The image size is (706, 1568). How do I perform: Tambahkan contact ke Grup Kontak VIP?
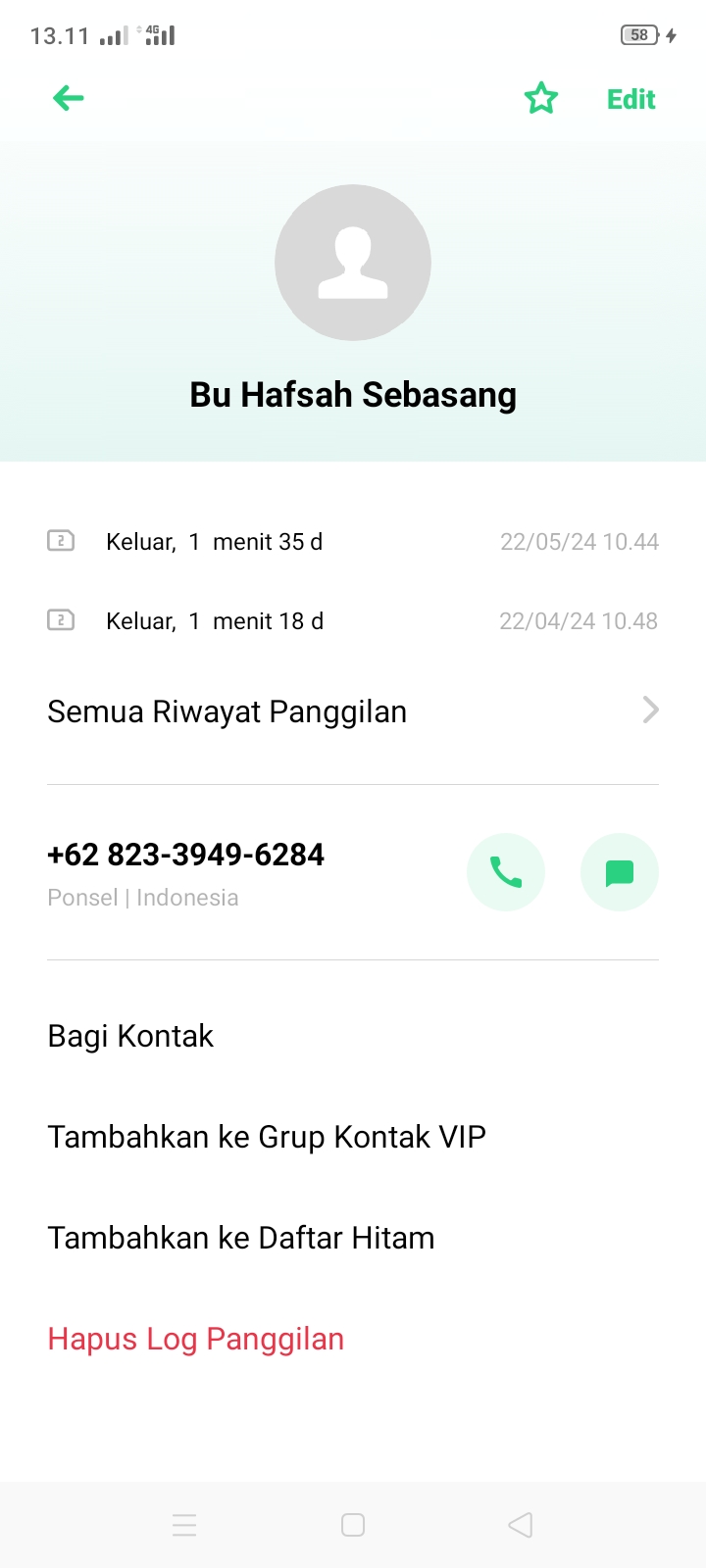(266, 1136)
